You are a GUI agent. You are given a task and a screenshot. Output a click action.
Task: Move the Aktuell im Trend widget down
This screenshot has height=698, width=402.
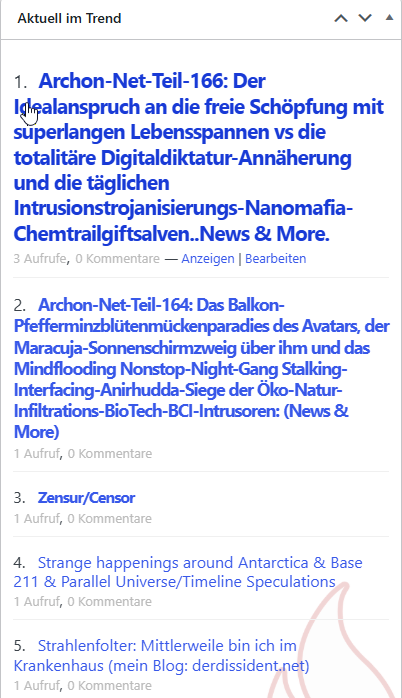point(365,18)
